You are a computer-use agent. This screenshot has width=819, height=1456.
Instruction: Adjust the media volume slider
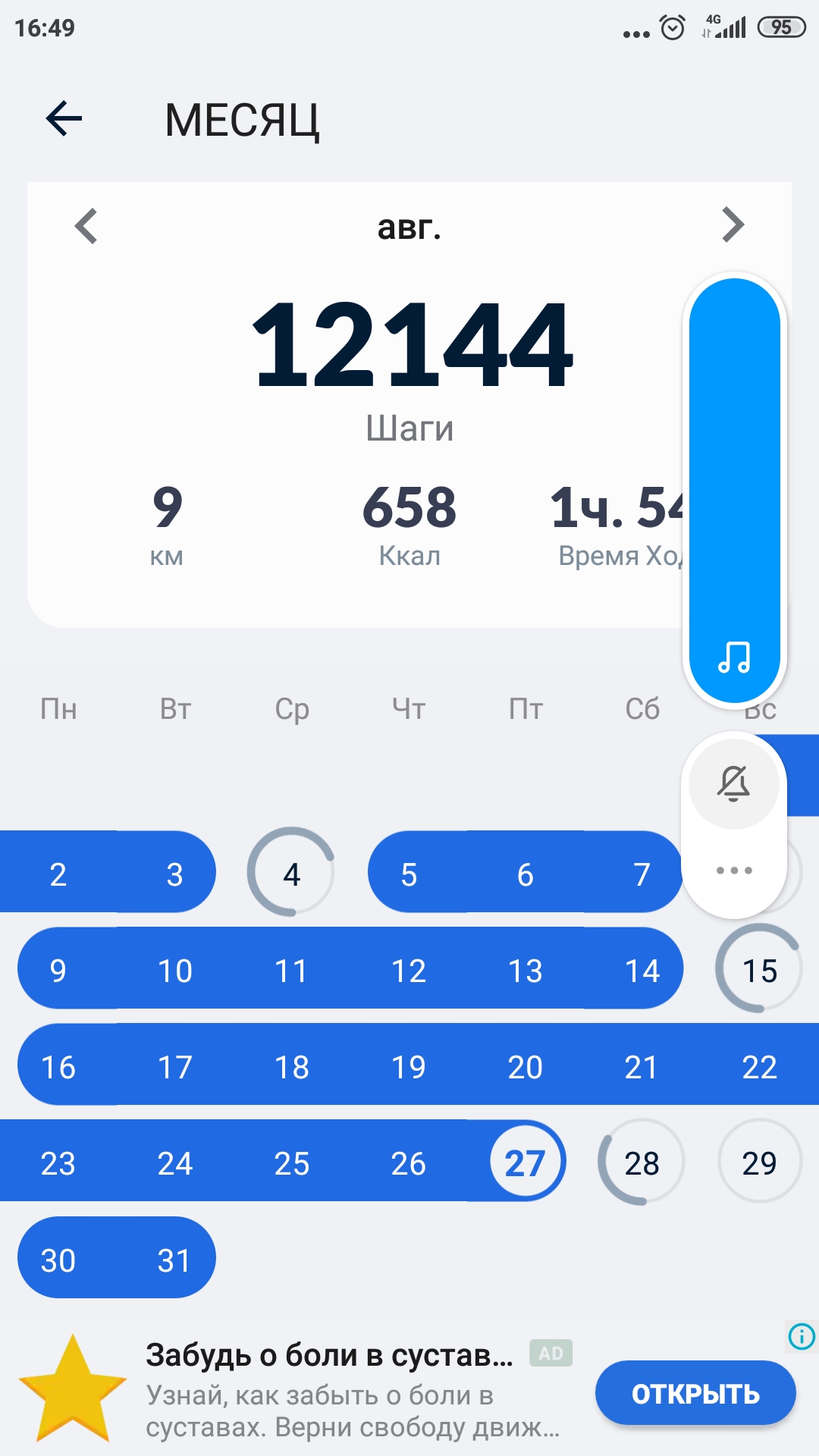pyautogui.click(x=734, y=485)
